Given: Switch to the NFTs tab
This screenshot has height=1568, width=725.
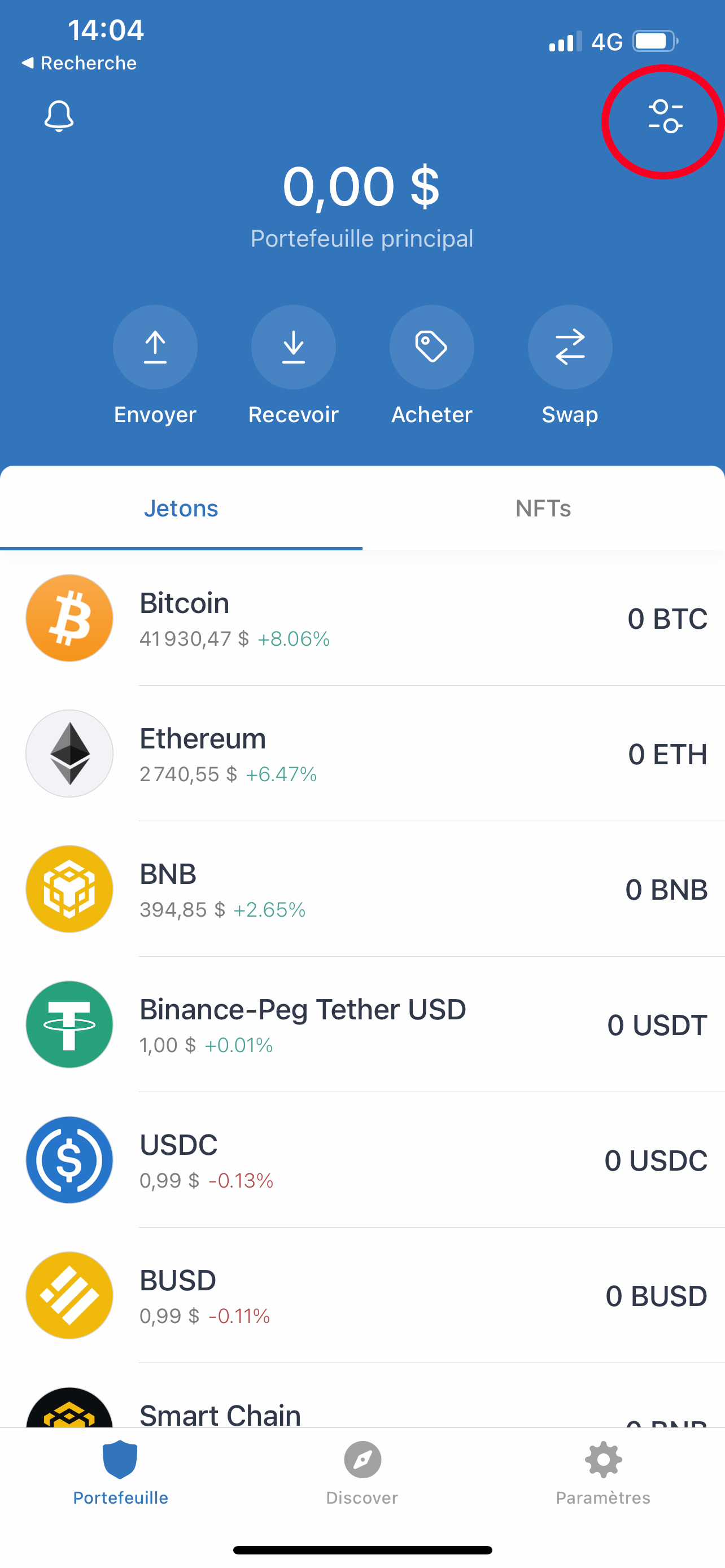Looking at the screenshot, I should point(543,508).
